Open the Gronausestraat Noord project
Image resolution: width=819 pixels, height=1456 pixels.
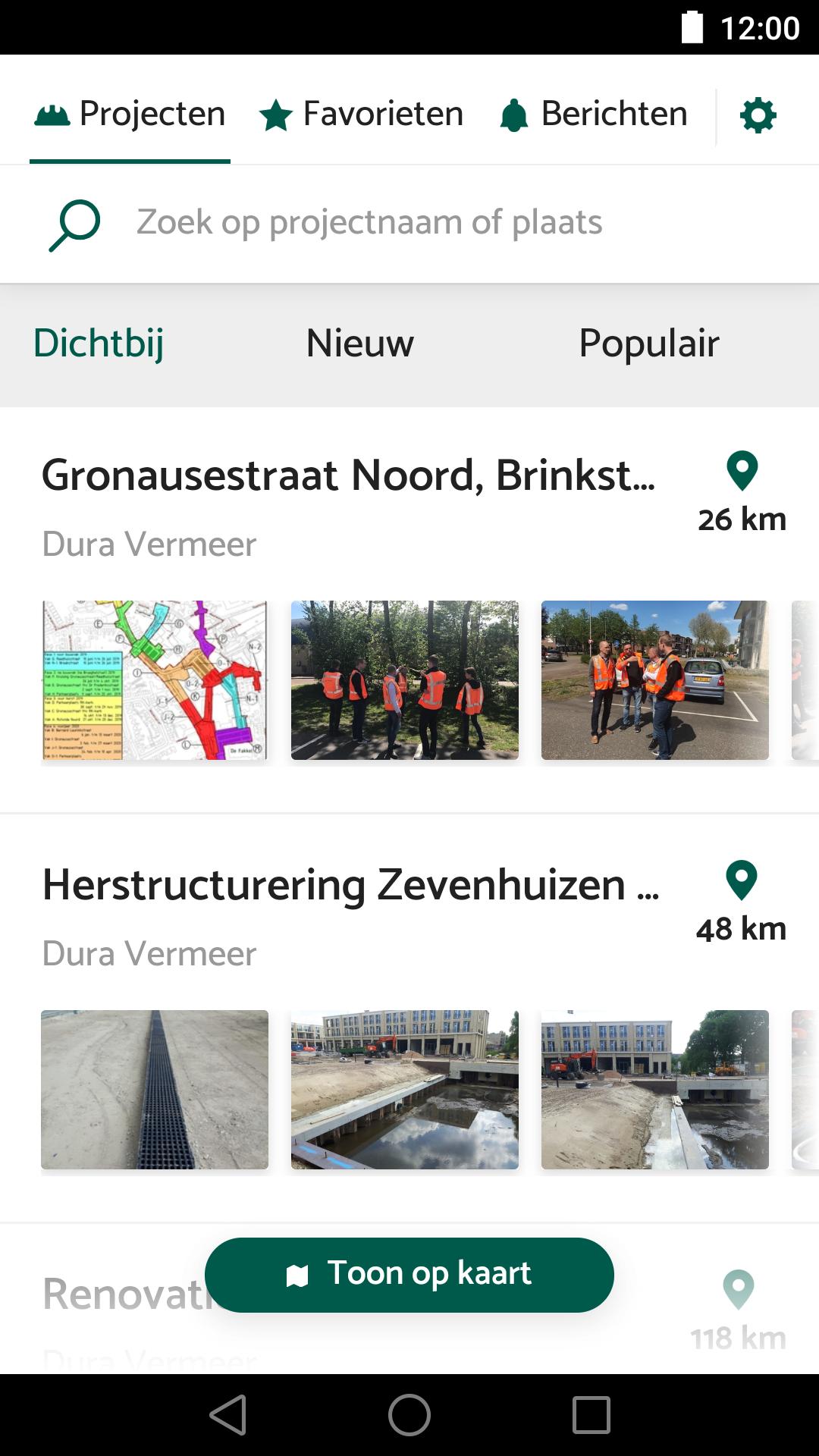pyautogui.click(x=348, y=475)
